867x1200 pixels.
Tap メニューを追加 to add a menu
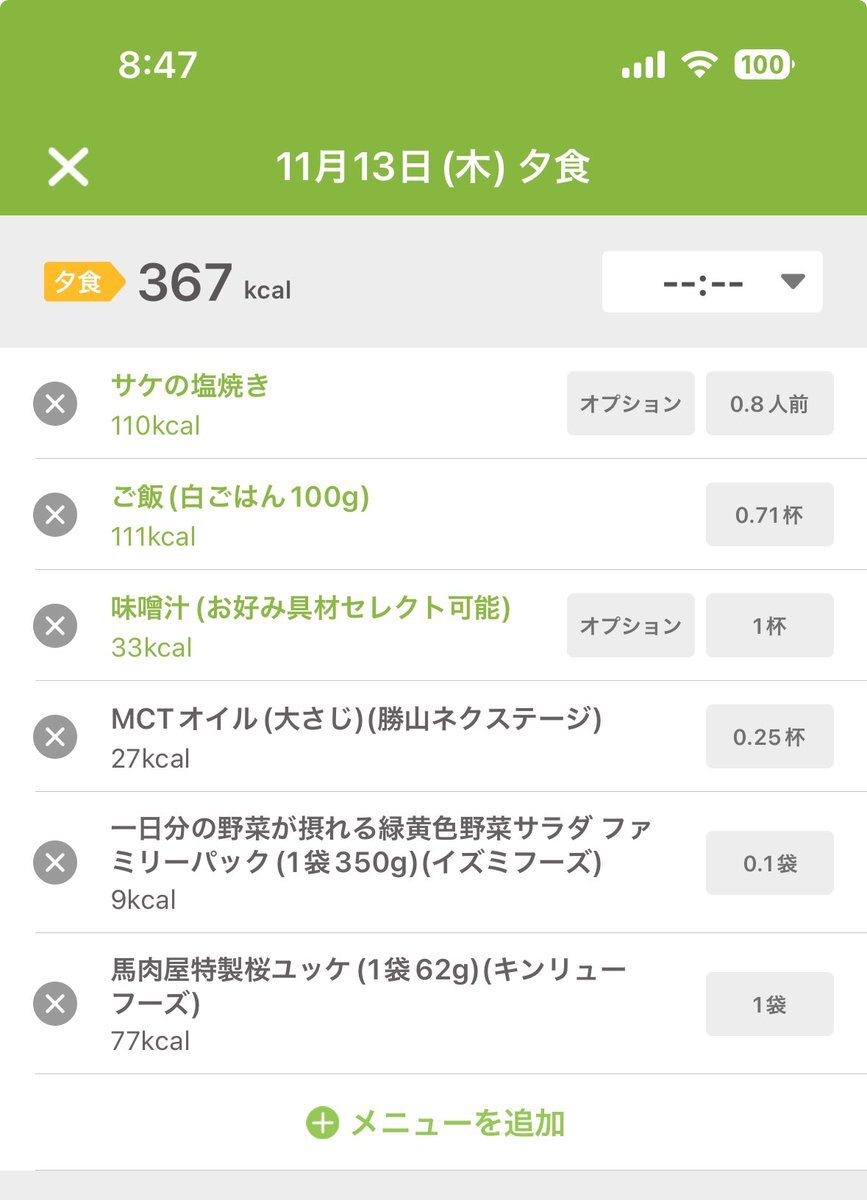(x=435, y=1123)
